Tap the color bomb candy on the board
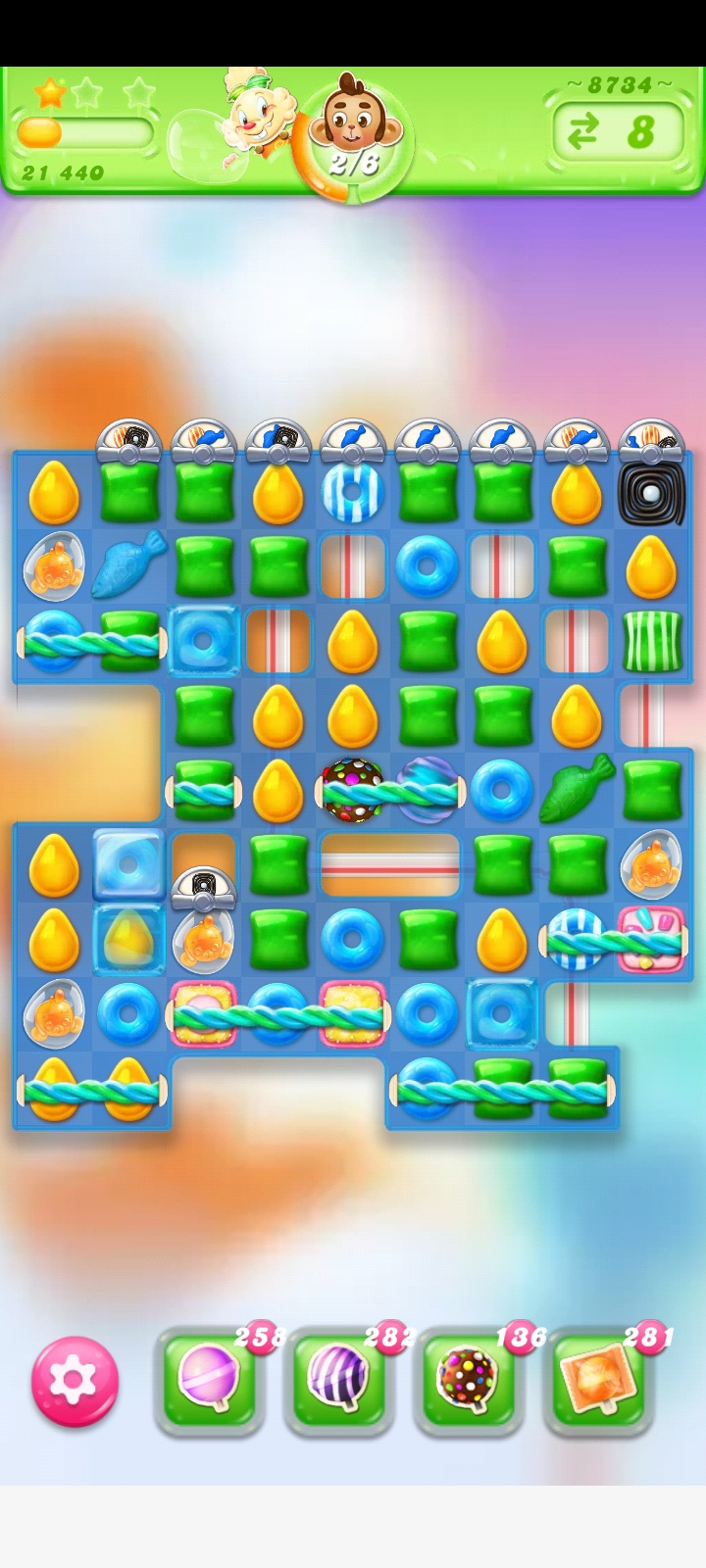 tap(352, 790)
